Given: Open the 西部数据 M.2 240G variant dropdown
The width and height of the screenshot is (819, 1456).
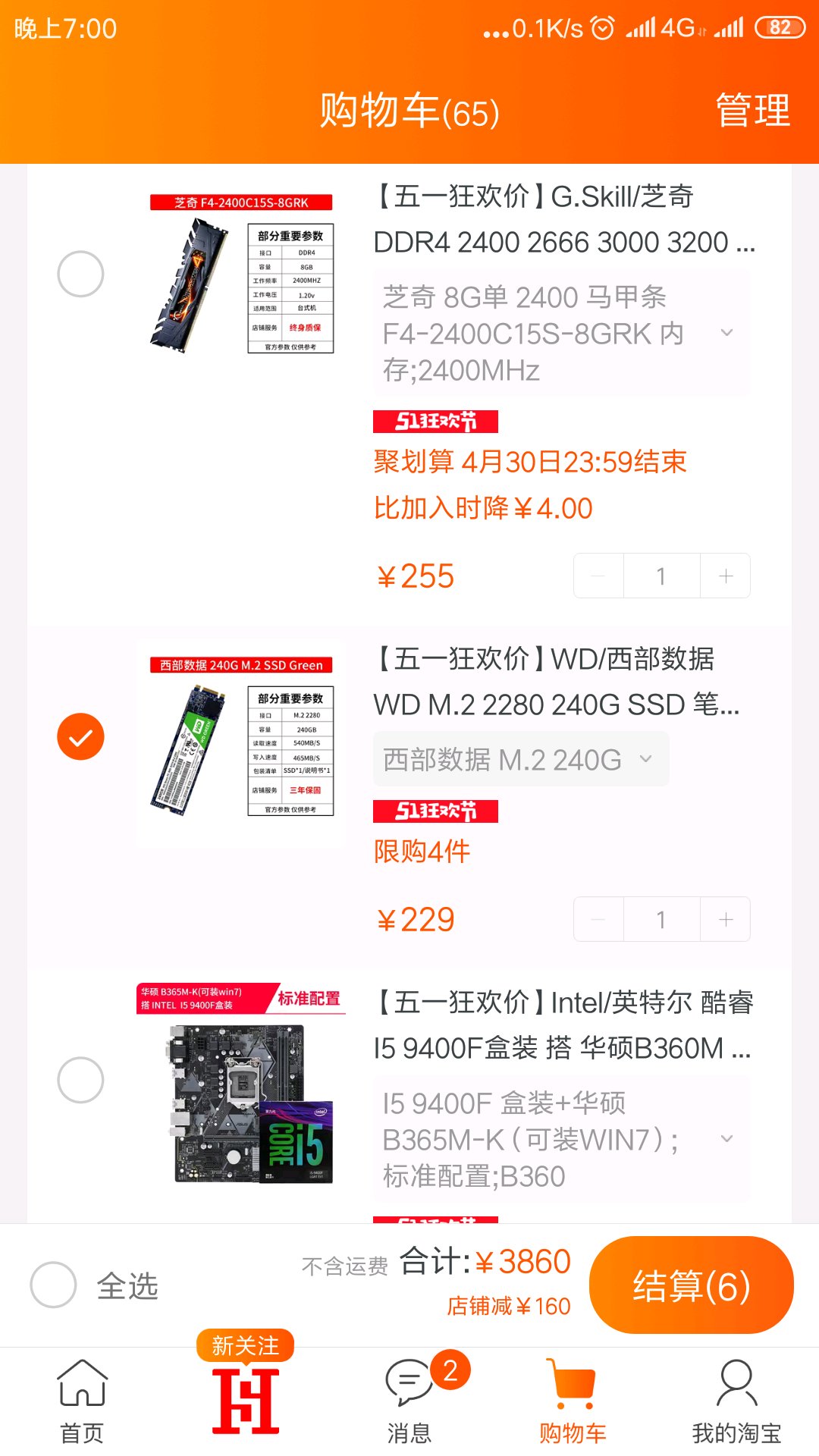Looking at the screenshot, I should [x=520, y=759].
